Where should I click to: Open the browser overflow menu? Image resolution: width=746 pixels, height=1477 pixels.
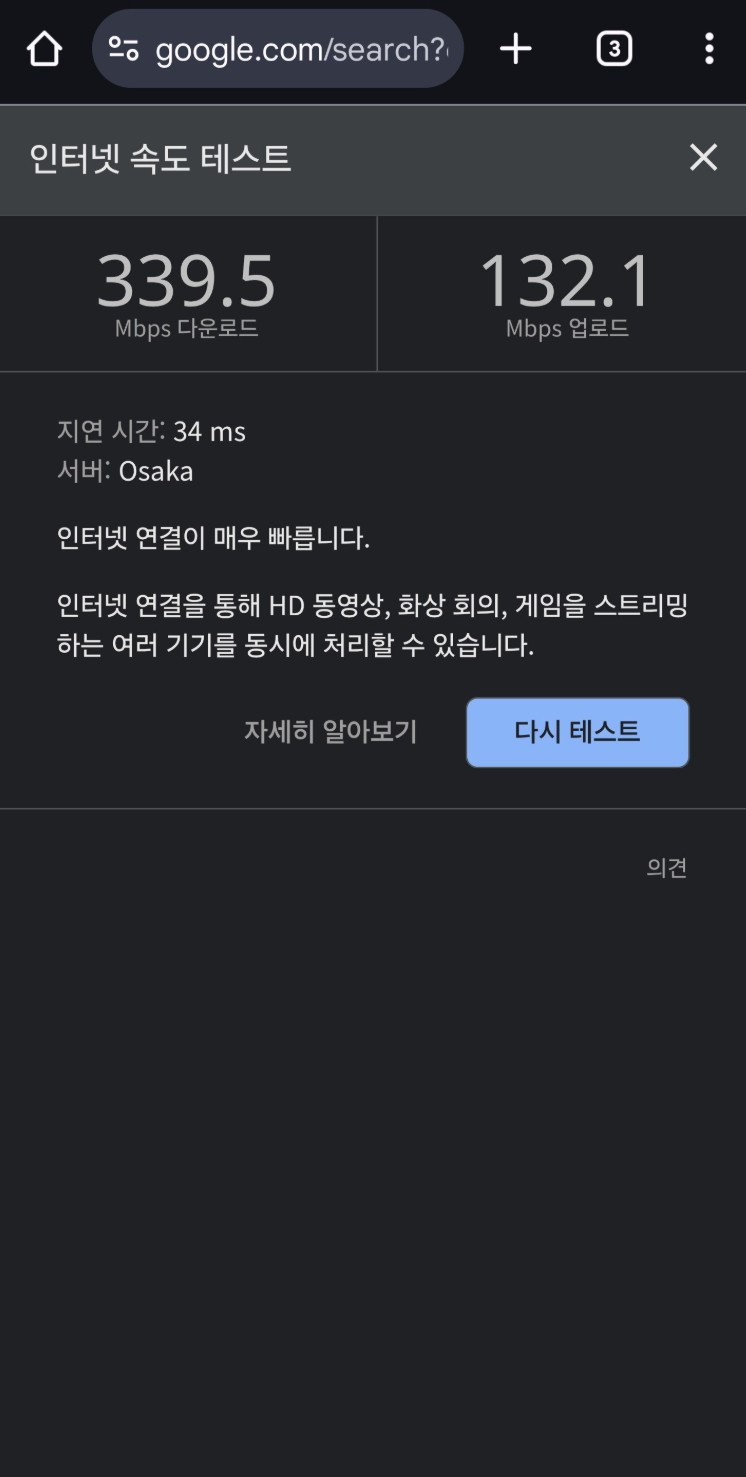(x=708, y=49)
